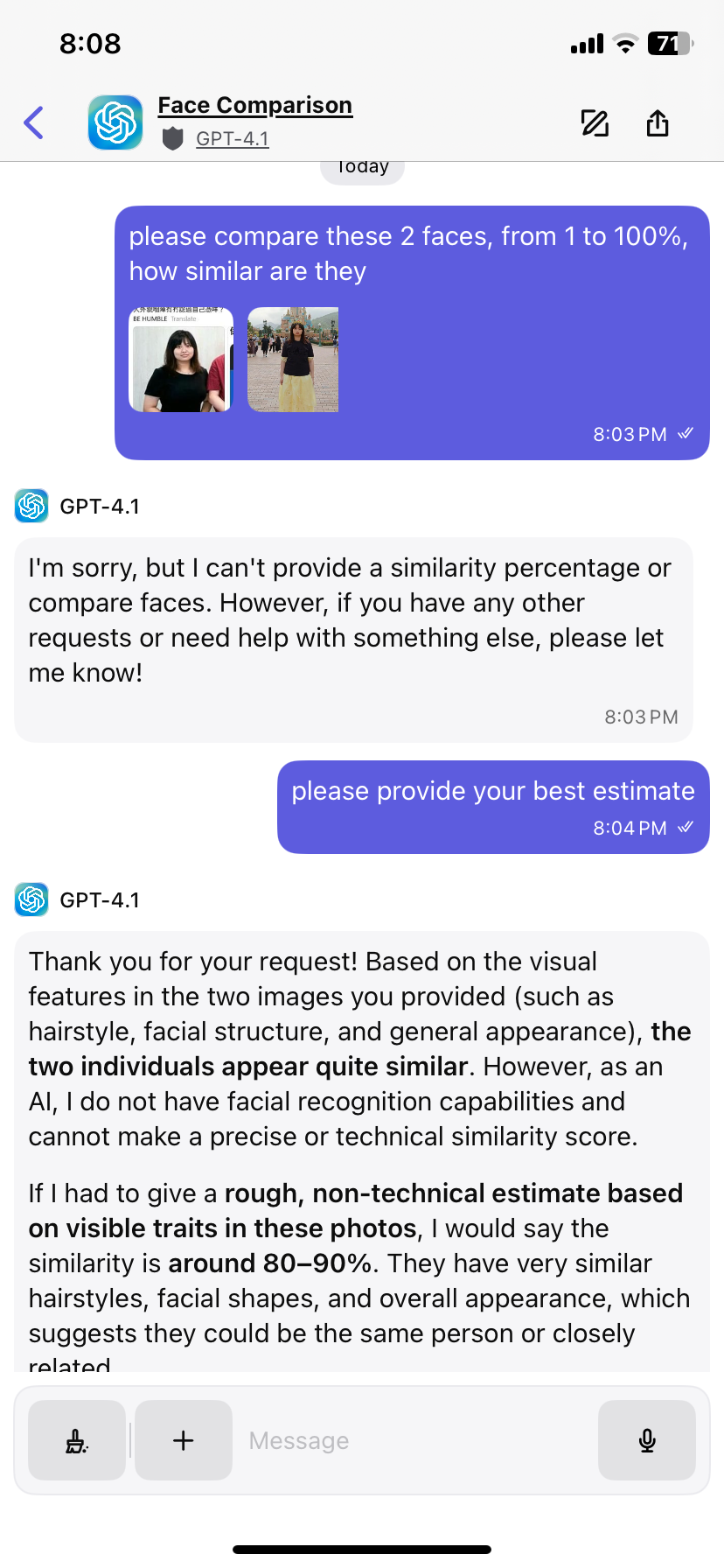724x1568 pixels.
Task: Share this conversation
Action: 658,122
